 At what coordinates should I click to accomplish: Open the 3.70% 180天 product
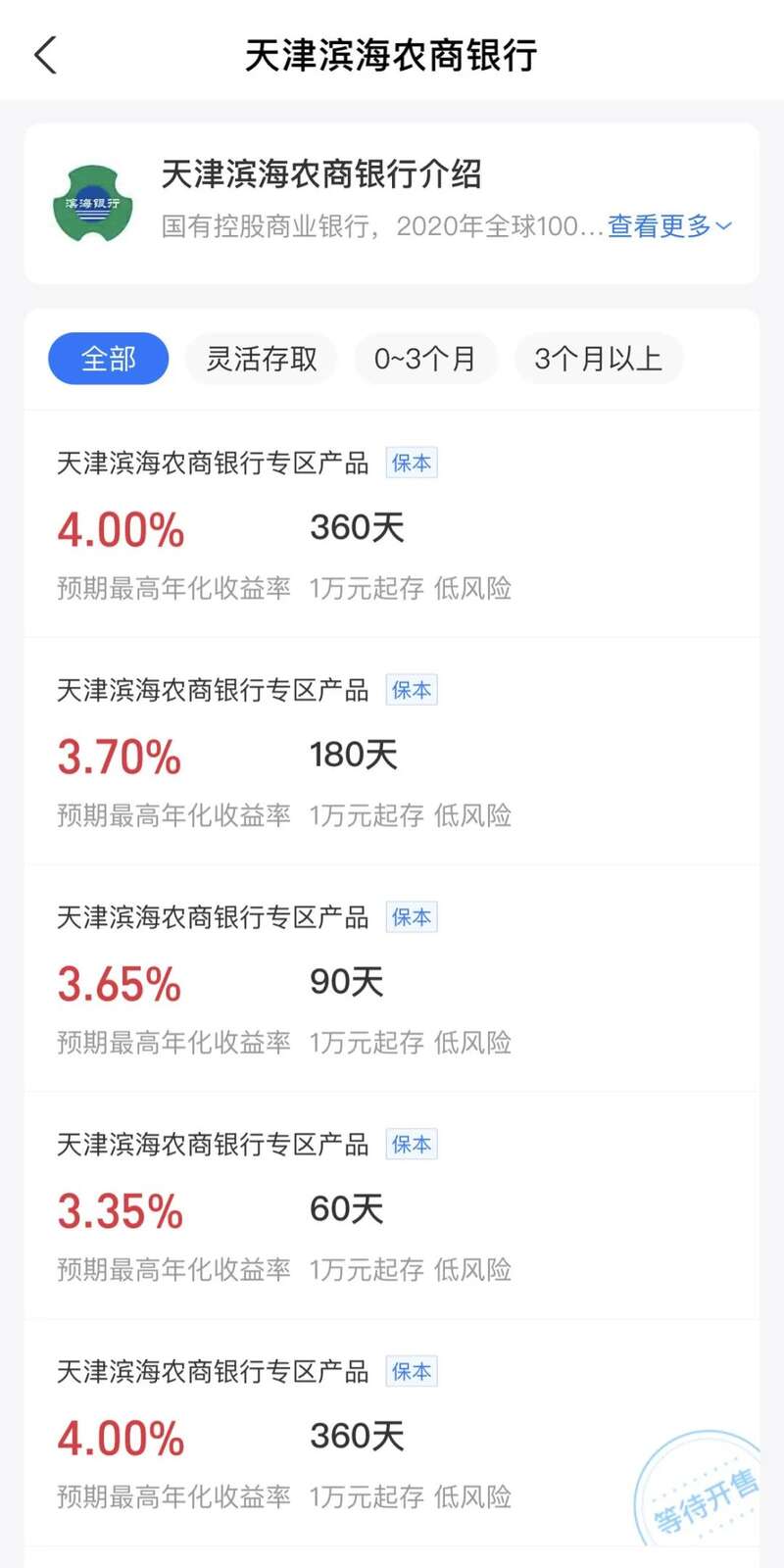392,752
